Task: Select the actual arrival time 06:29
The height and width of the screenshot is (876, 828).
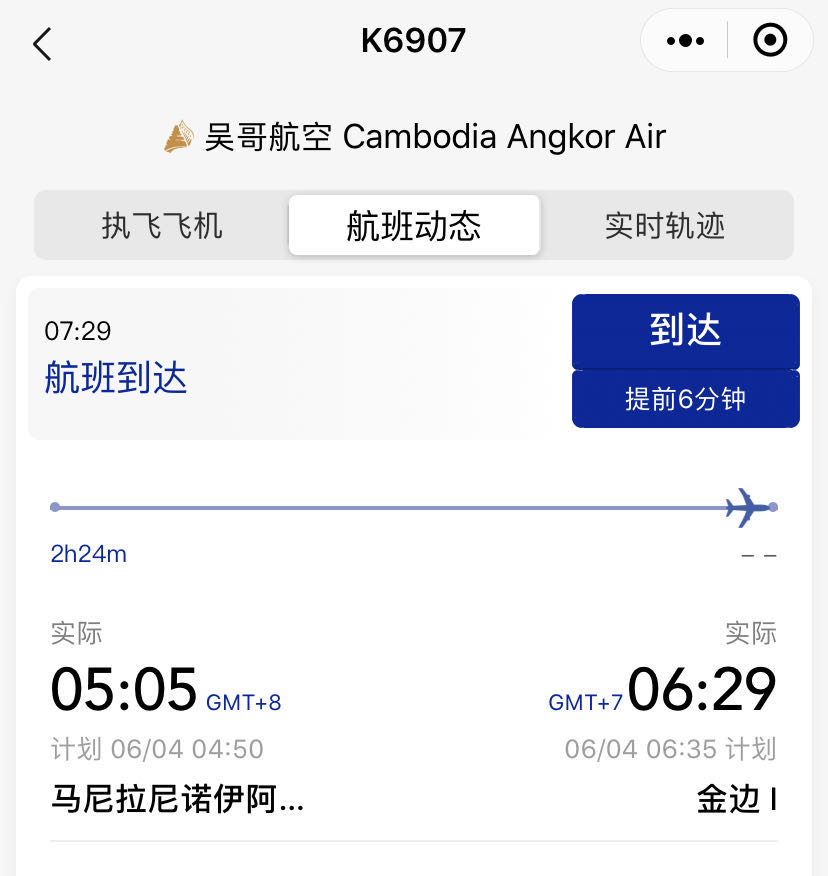Action: 701,690
